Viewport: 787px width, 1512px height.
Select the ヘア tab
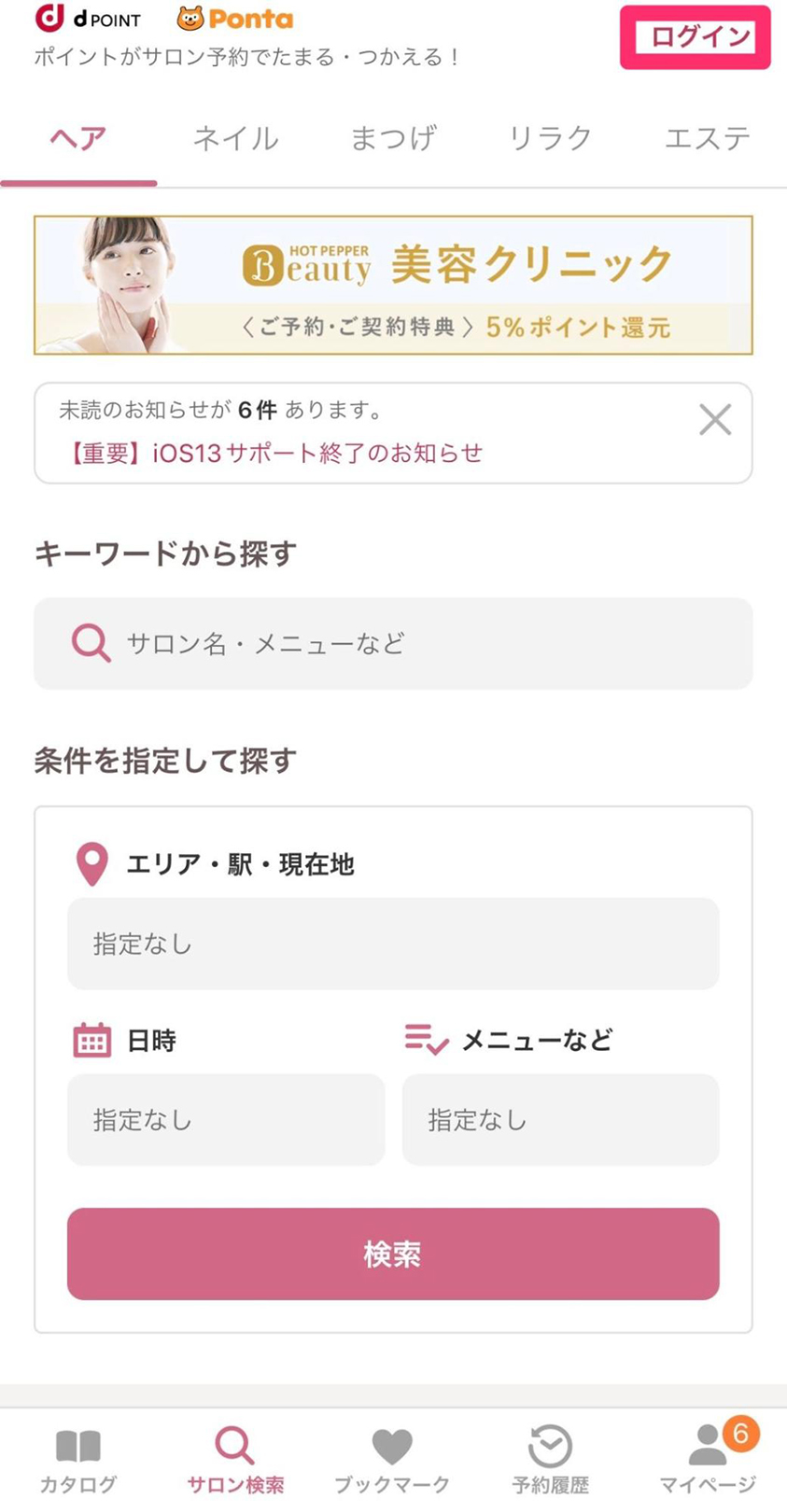coord(78,139)
